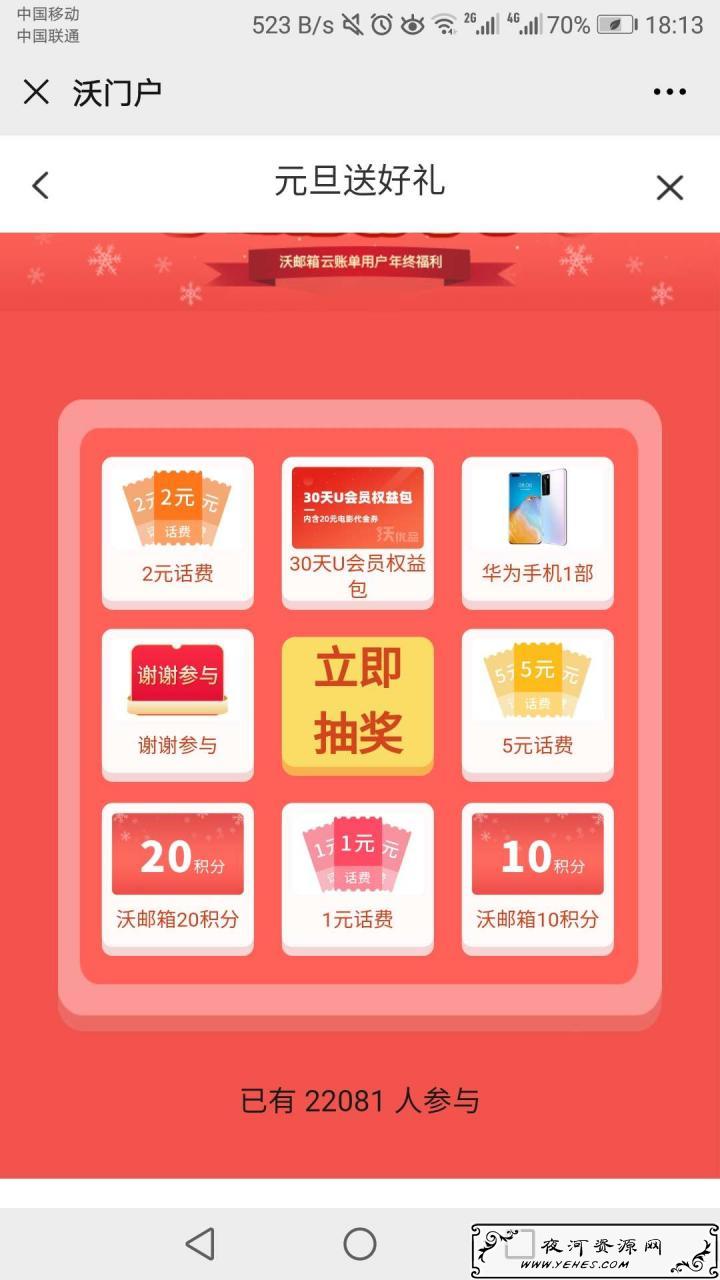Screen dimensions: 720x1280
Task: Close the 沃门户 web page
Action: (36, 92)
